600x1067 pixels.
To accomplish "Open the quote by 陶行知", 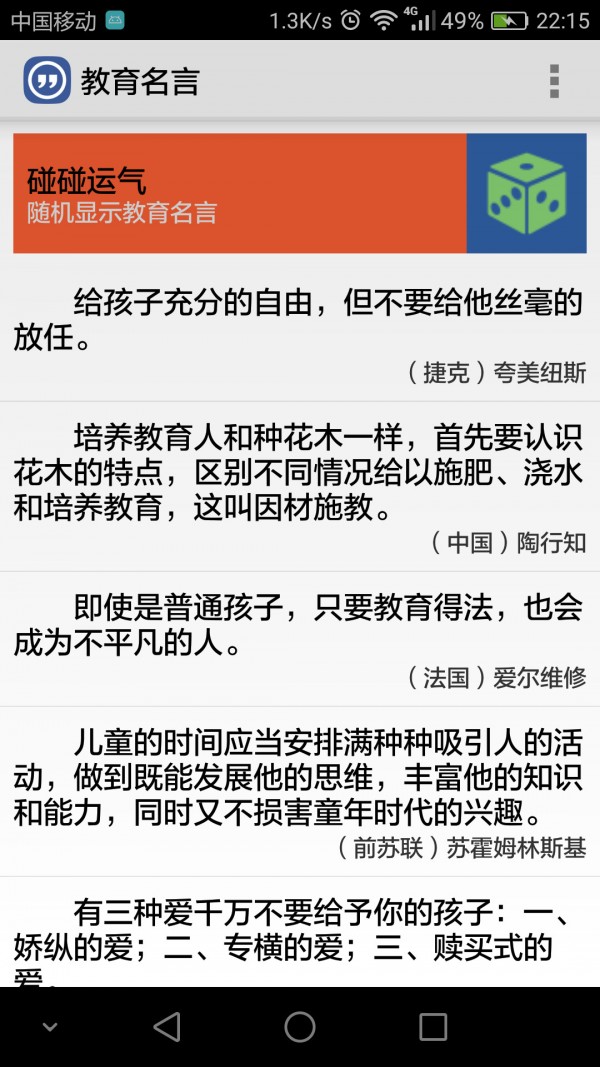I will coord(299,487).
